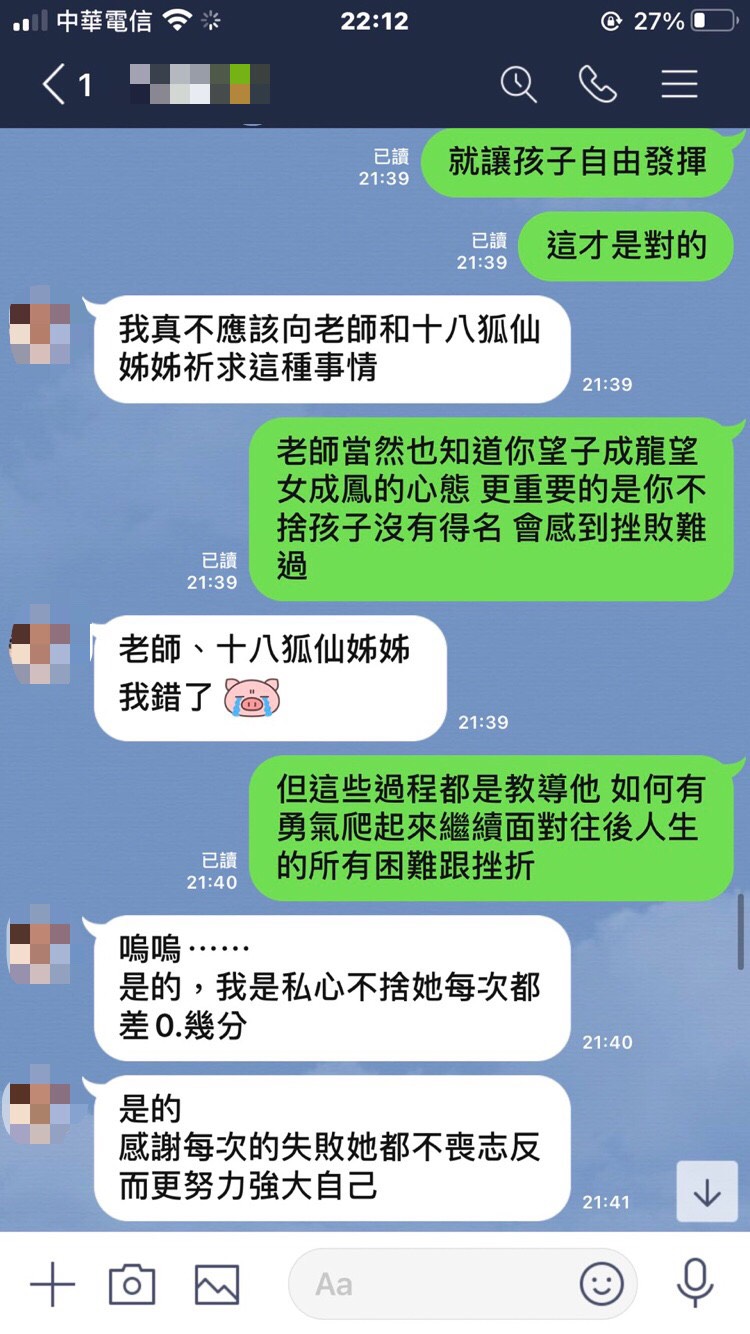Record a voice message with the microphone

(x=694, y=1284)
